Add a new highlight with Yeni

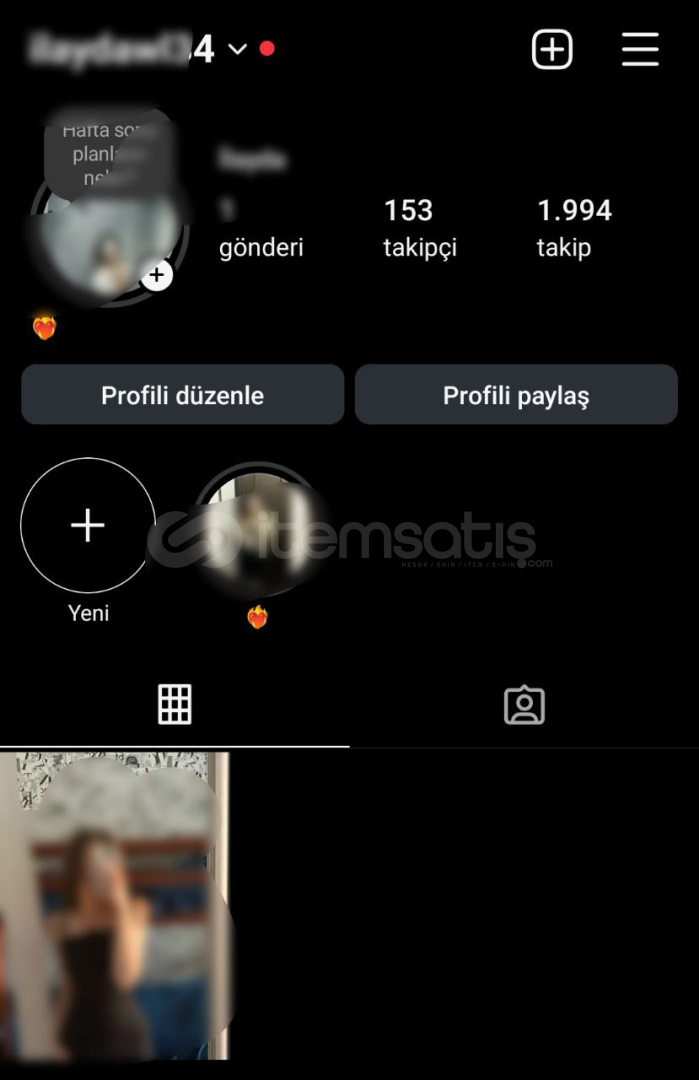(88, 526)
